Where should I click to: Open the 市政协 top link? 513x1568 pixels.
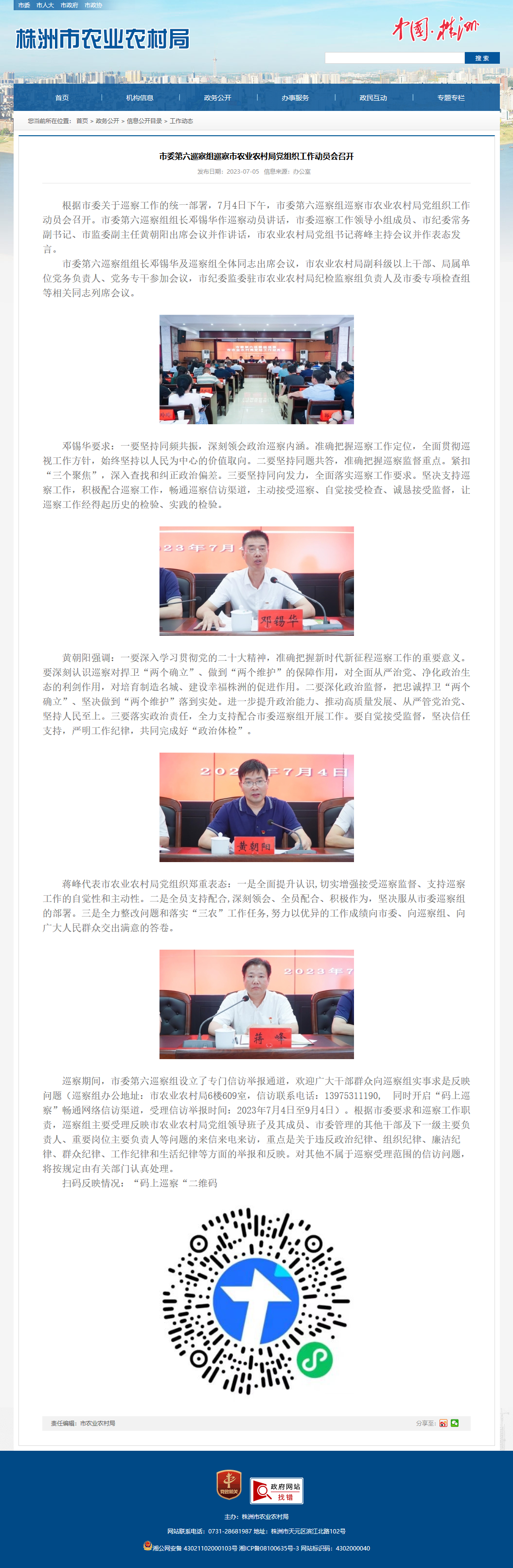[x=93, y=5]
